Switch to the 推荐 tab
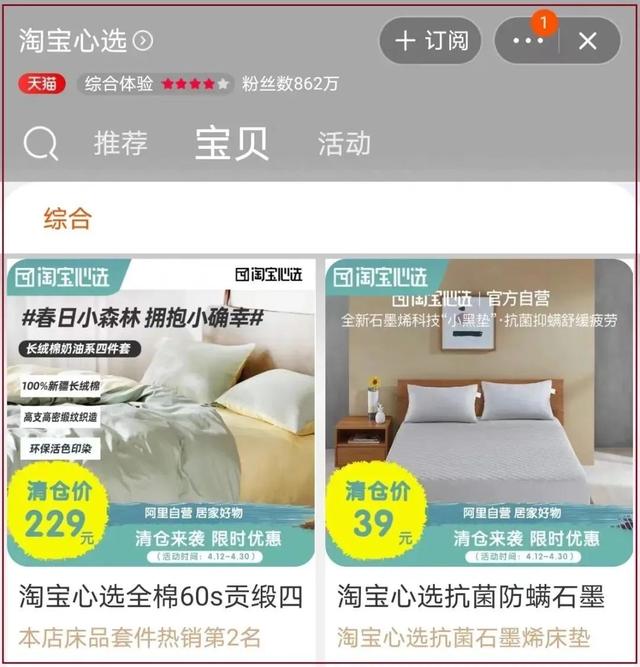 (x=120, y=143)
